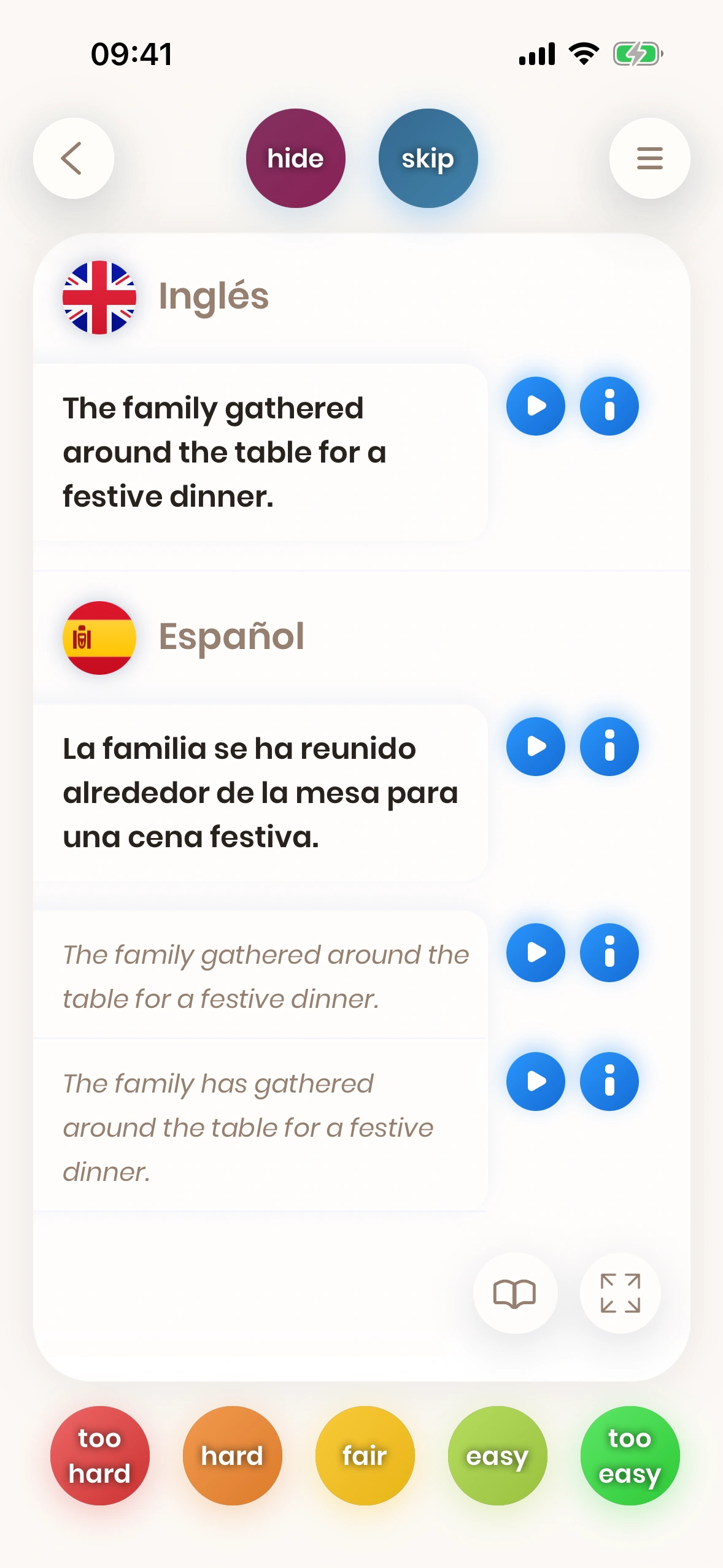Open info for the Spanish sentence
This screenshot has width=723, height=1568.
point(609,747)
